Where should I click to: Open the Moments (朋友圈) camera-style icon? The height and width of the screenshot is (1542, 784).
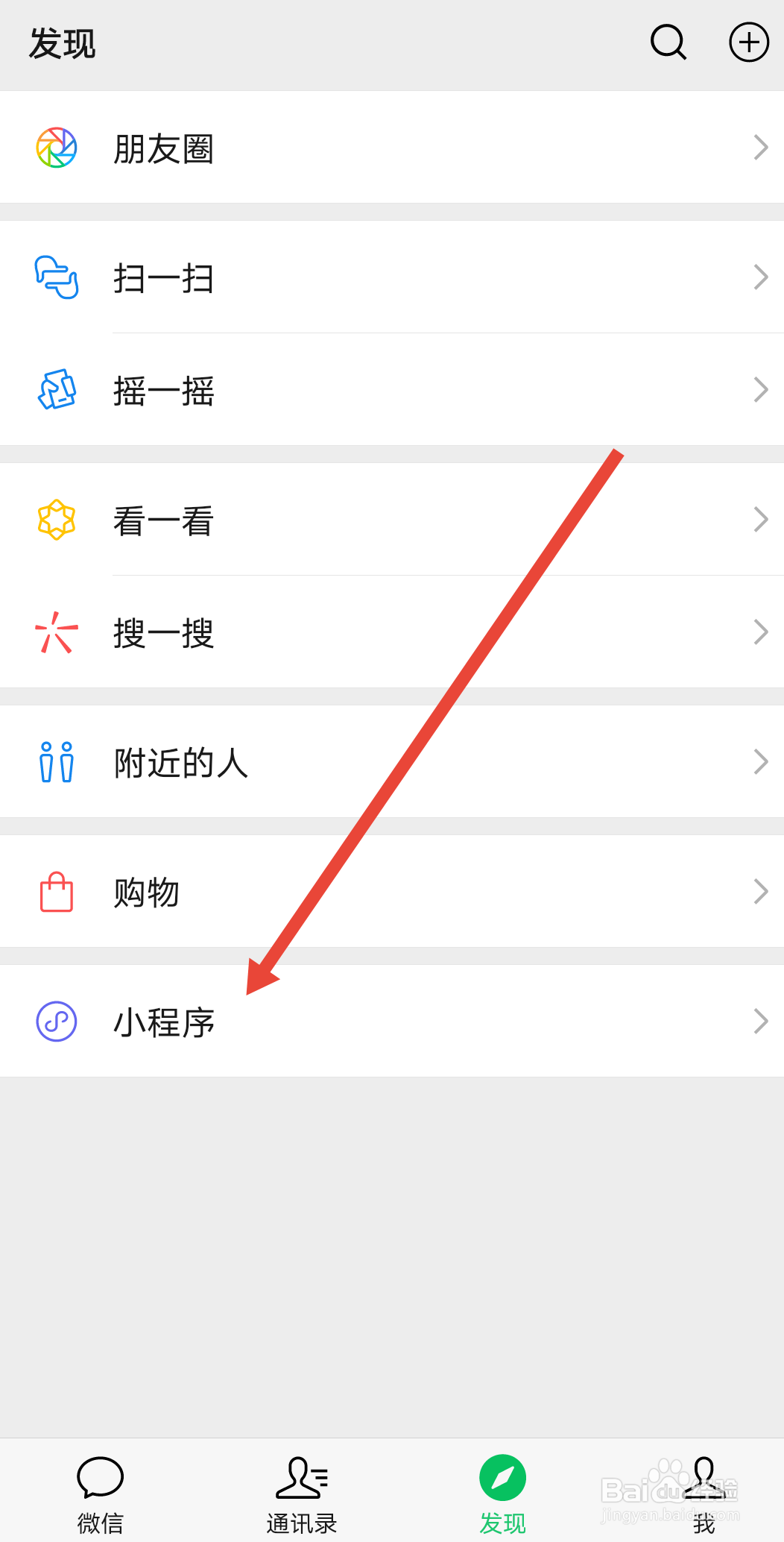click(x=56, y=147)
